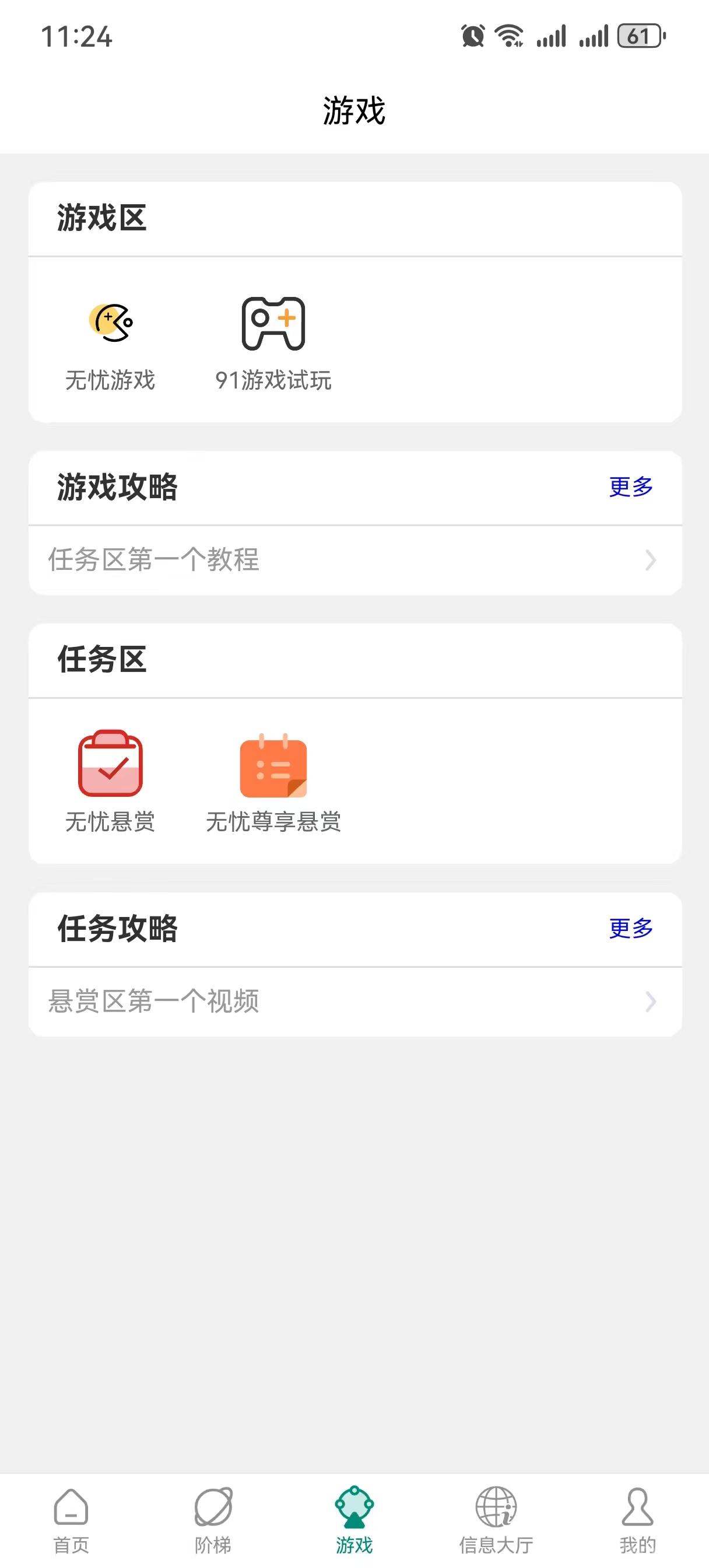The height and width of the screenshot is (1568, 709).
Task: Open the 悬赏区第一个视频 entry
Action: (355, 1002)
